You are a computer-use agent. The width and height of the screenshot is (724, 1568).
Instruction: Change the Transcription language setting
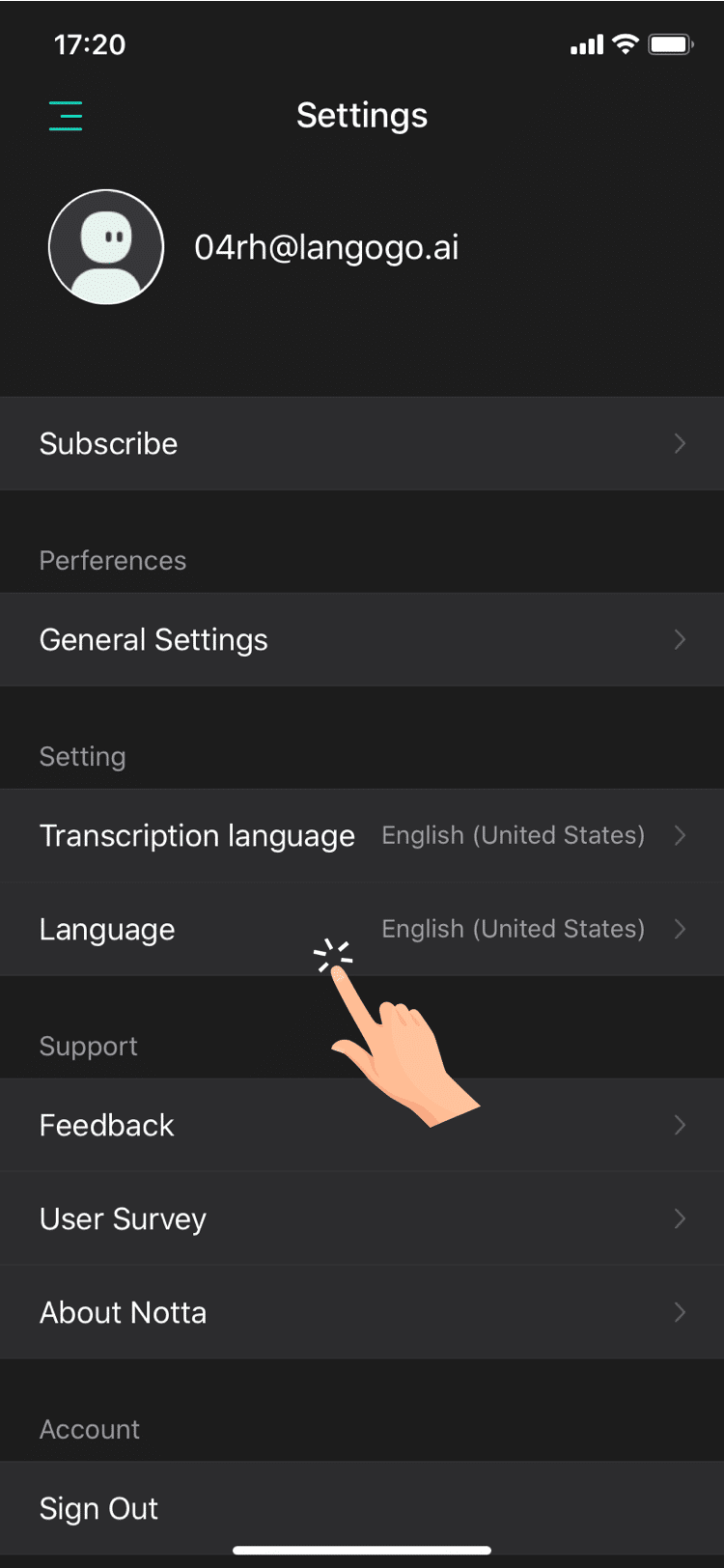pos(362,835)
